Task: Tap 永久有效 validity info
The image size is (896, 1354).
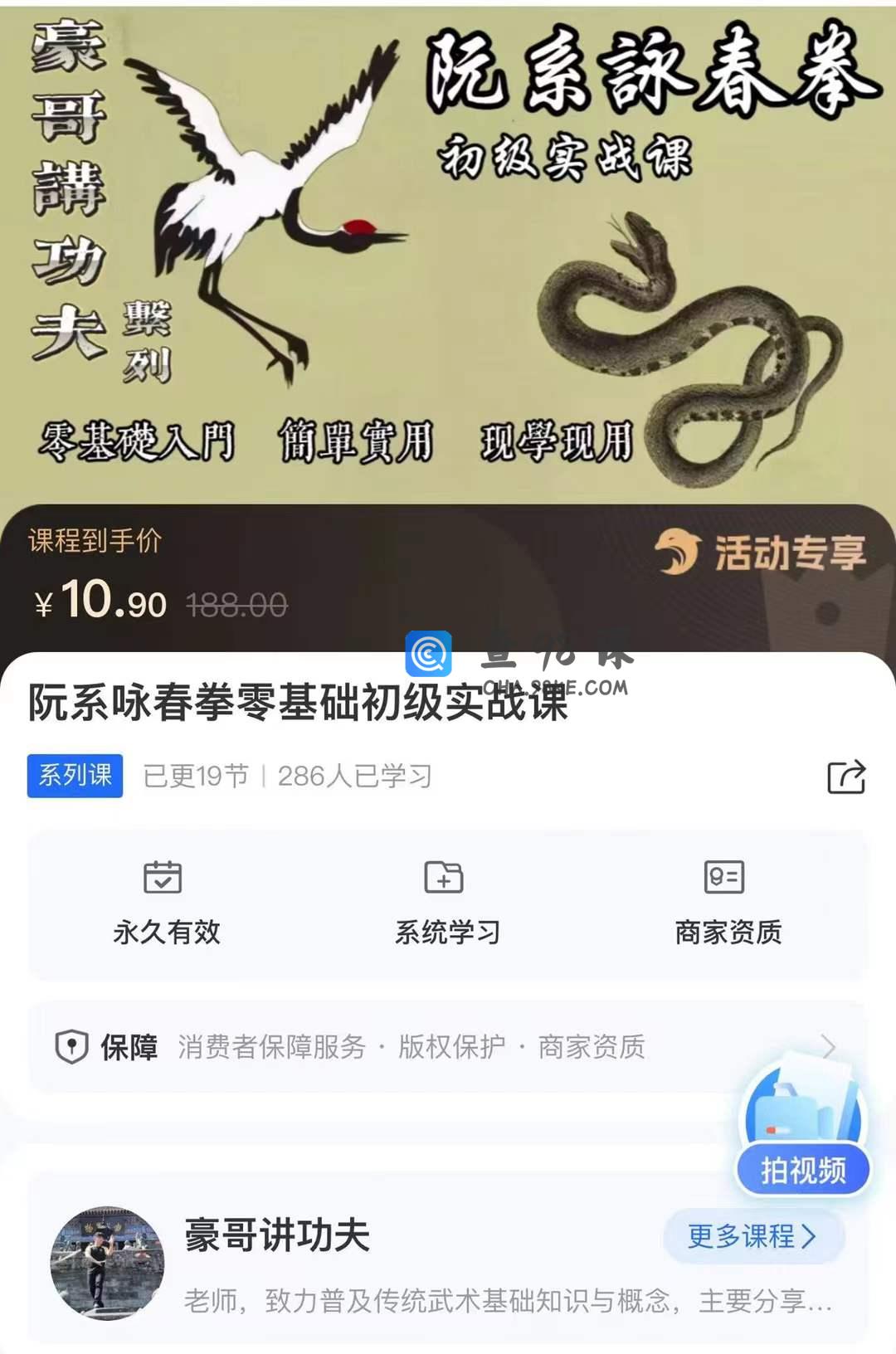Action: coord(166,904)
